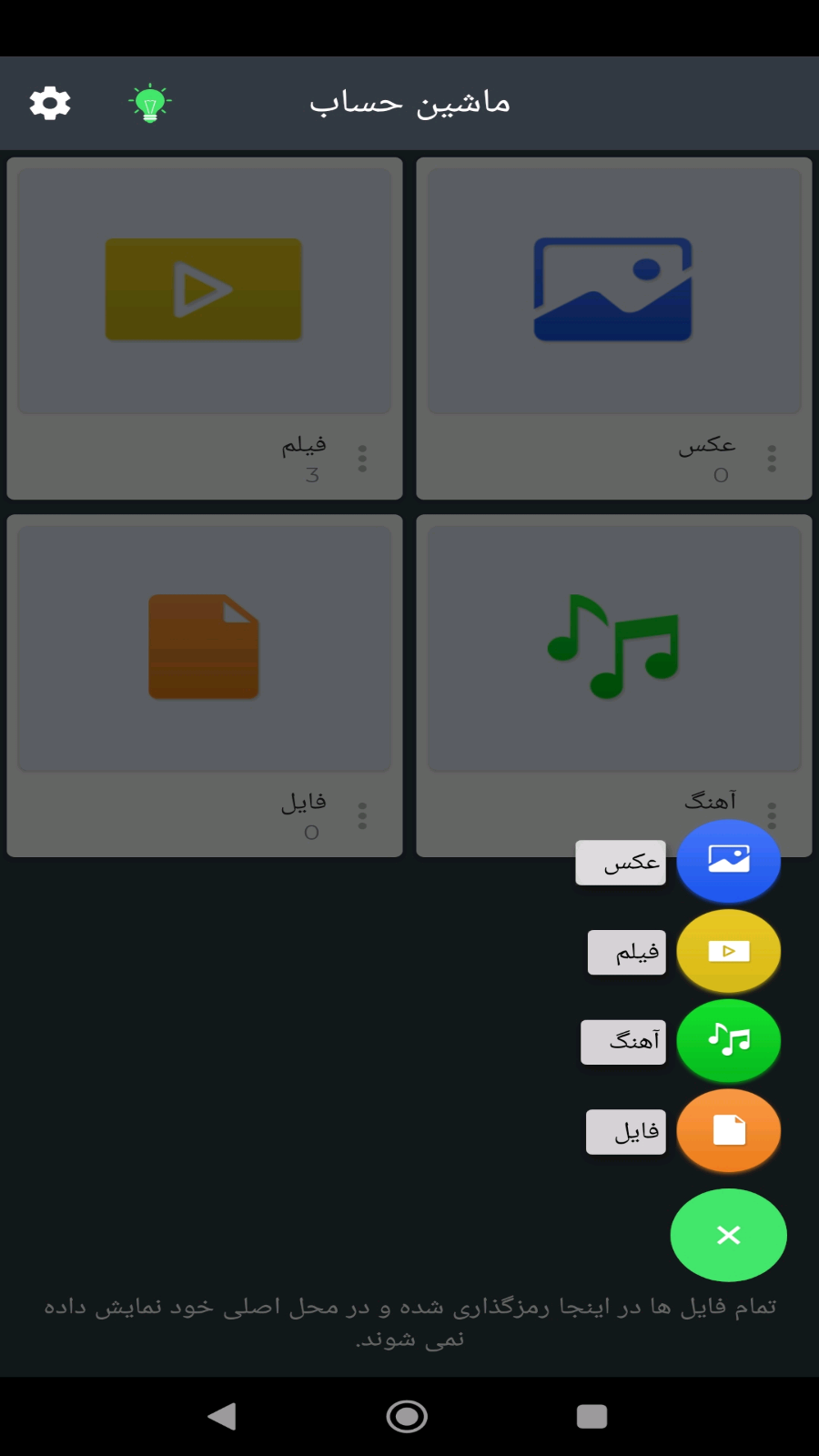This screenshot has width=819, height=1456.
Task: Click the آهنگ label next to green fab
Action: (x=622, y=1041)
